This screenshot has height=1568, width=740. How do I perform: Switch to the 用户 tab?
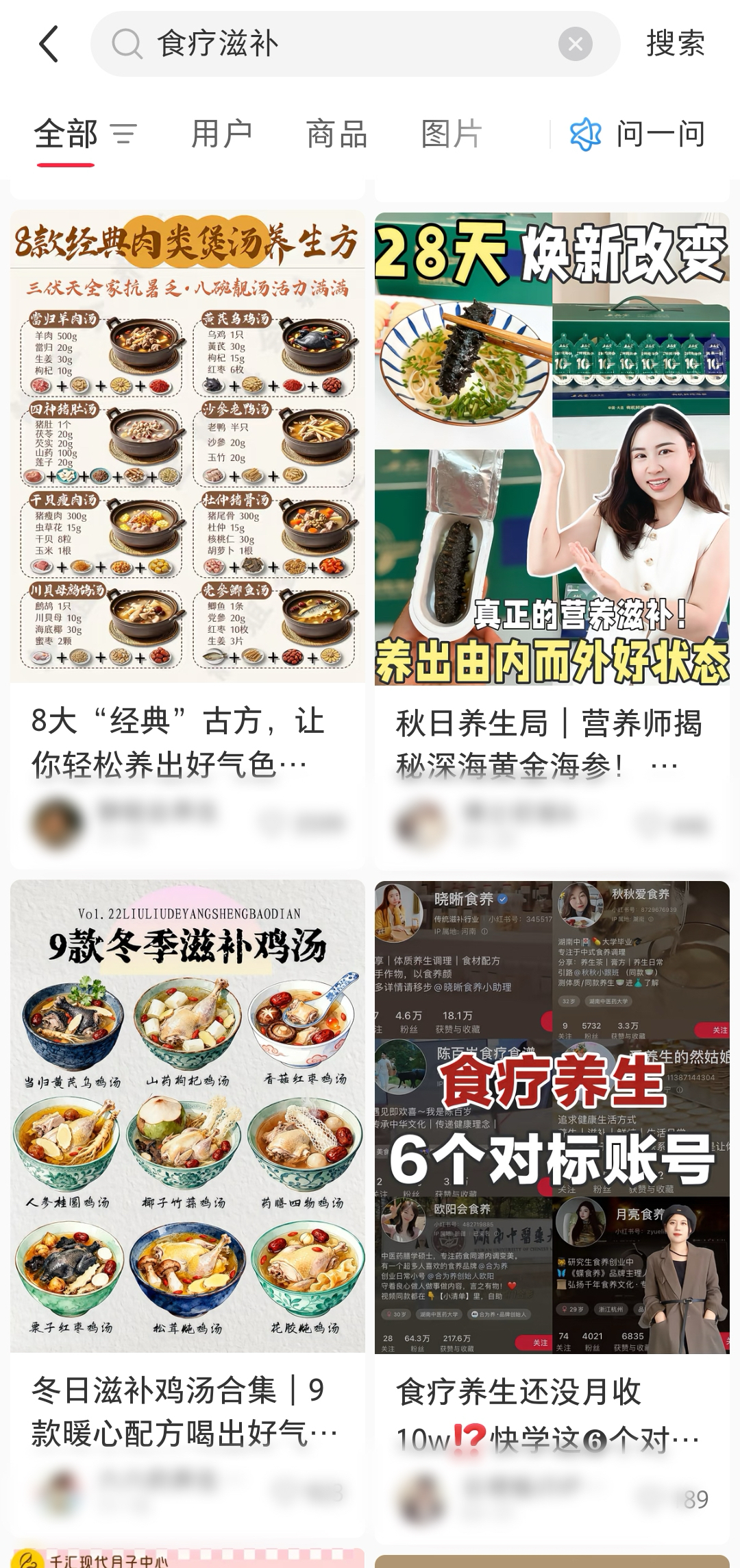pos(221,134)
